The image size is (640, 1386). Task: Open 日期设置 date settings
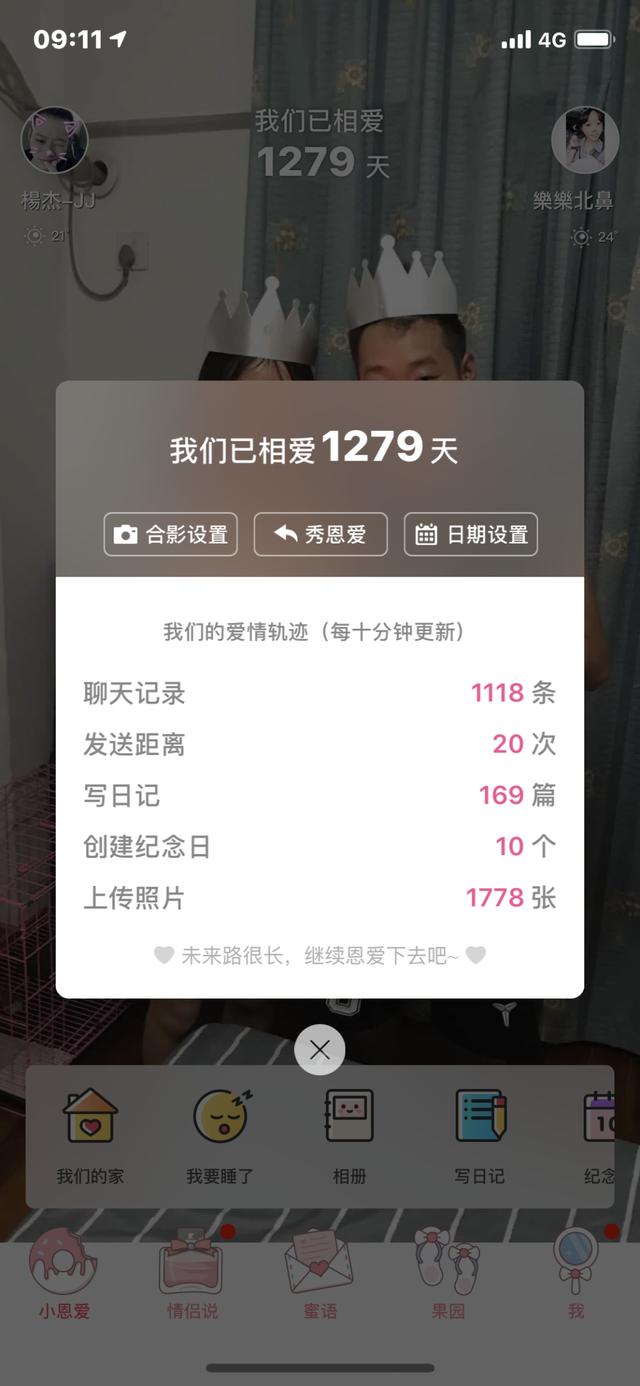[471, 534]
